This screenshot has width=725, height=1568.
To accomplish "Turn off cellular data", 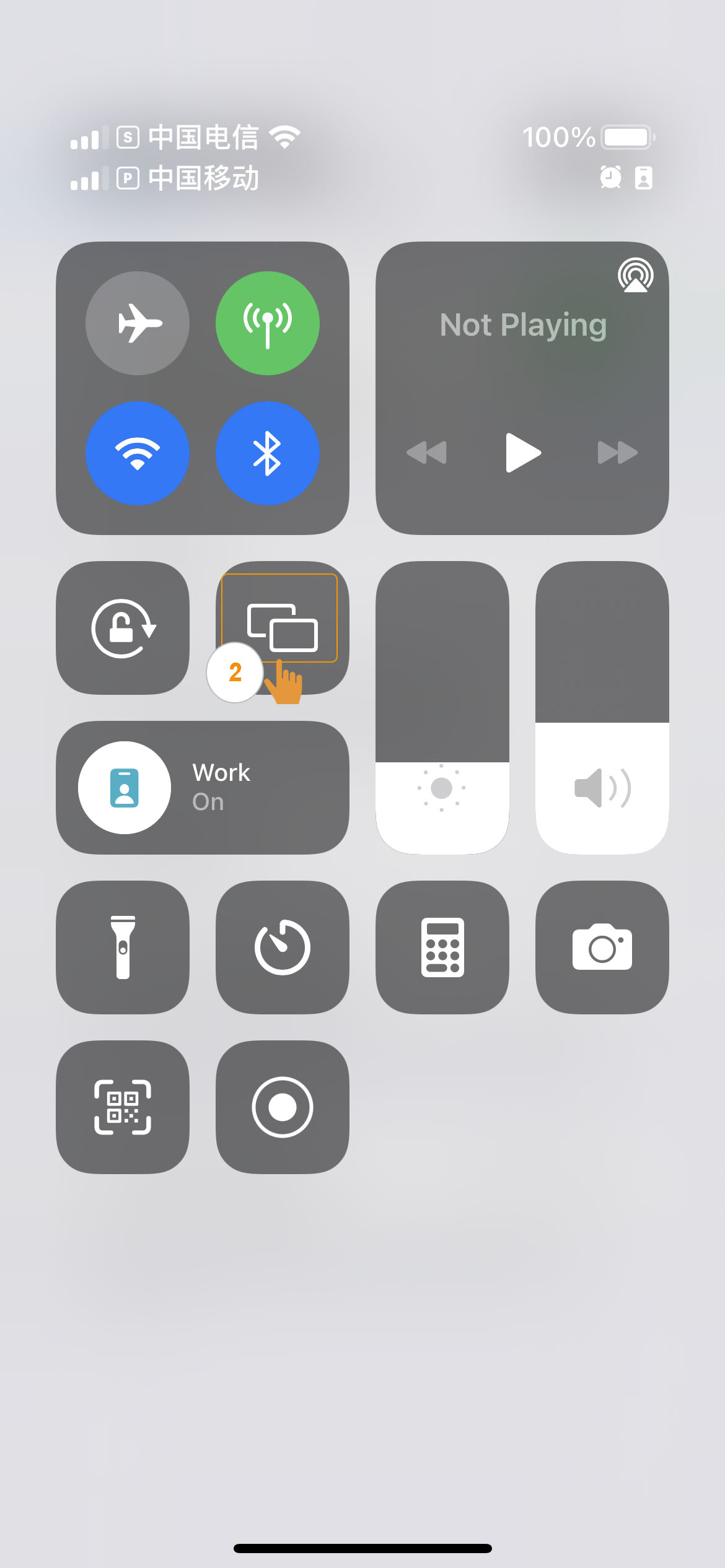I will point(268,323).
